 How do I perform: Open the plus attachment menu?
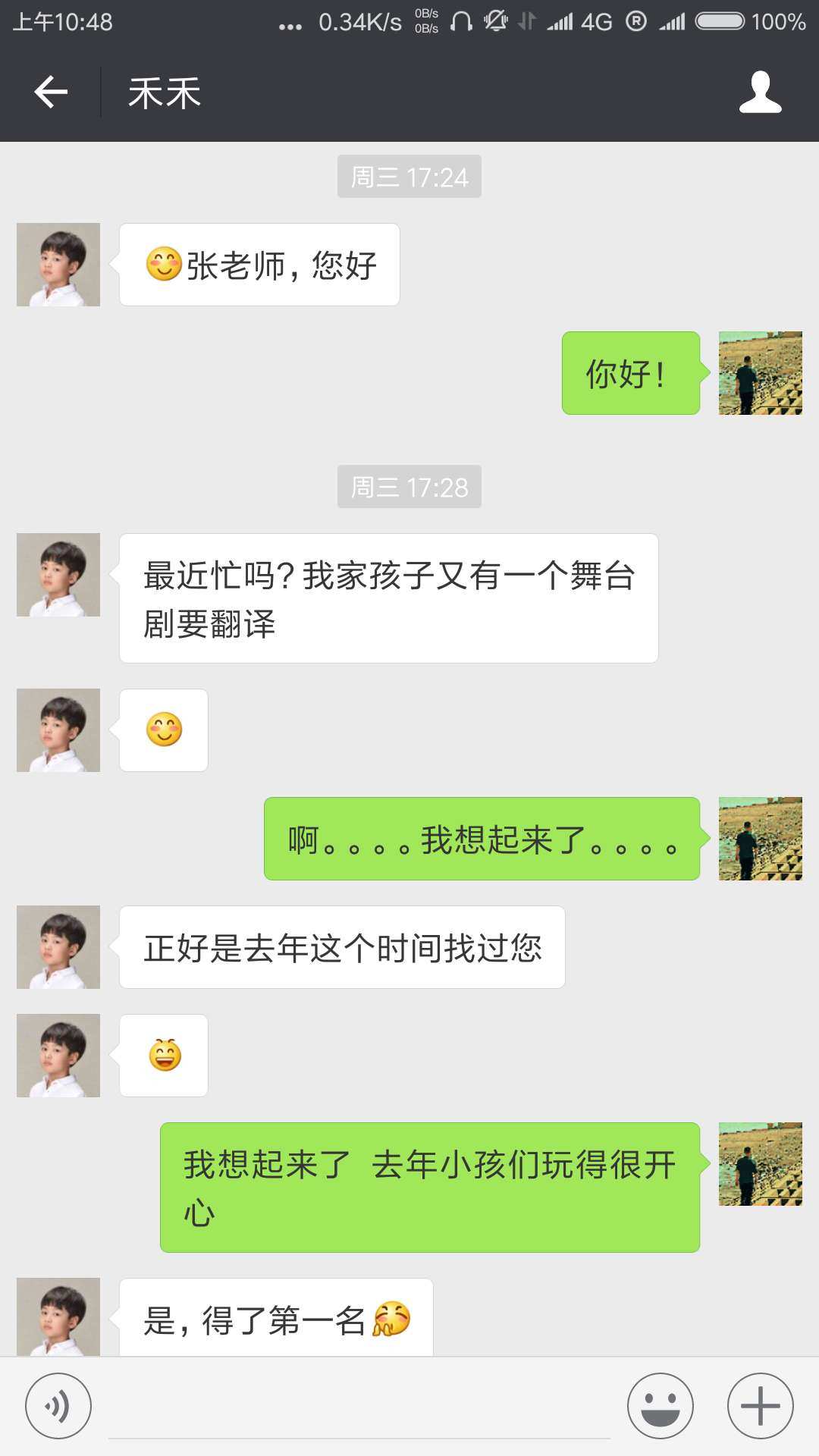tap(760, 1406)
